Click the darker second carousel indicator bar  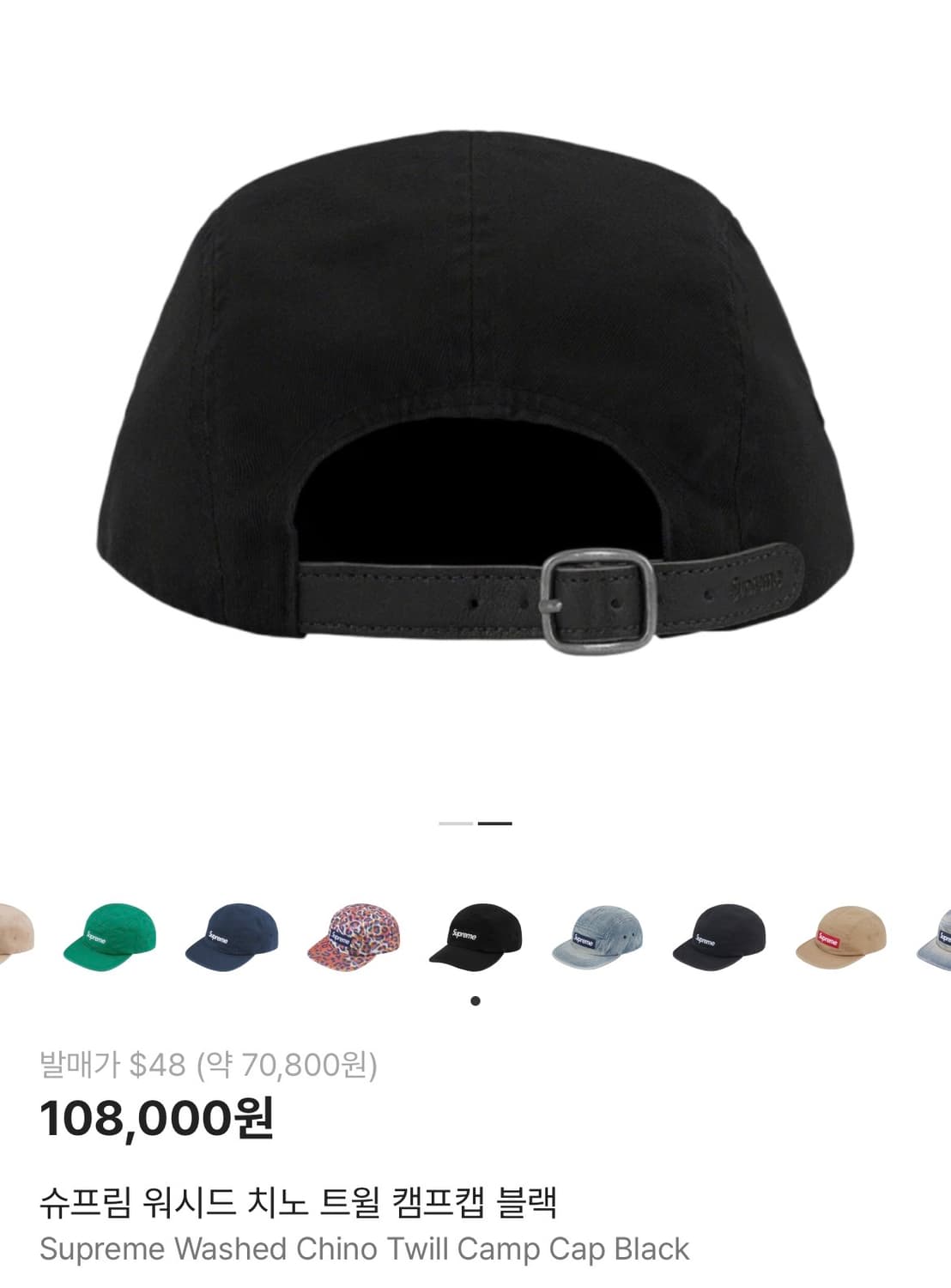494,824
